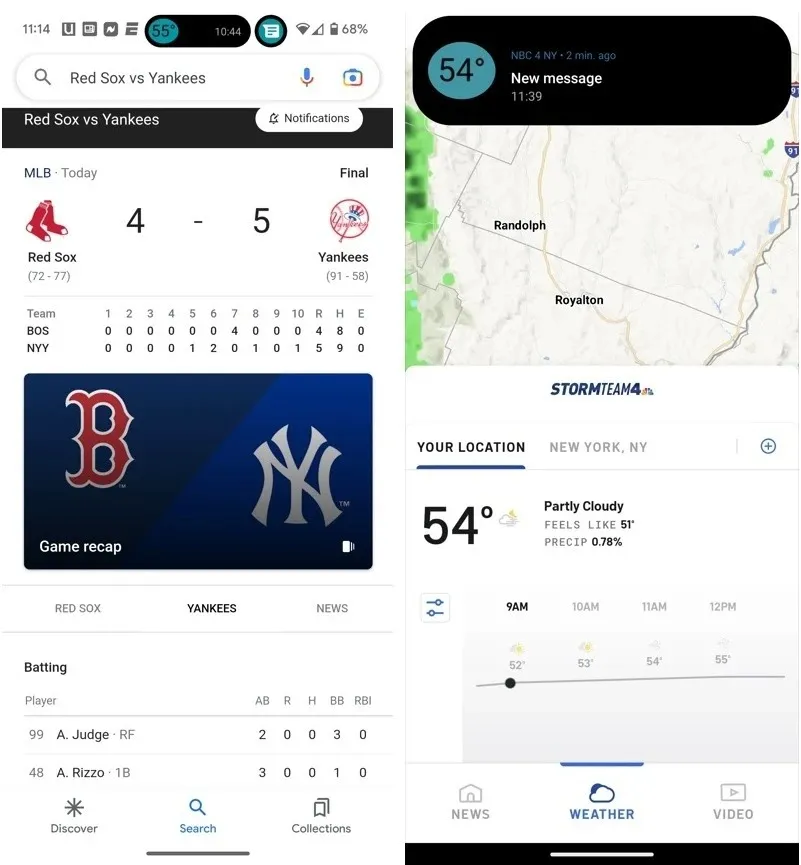Switch to the Red Sox batting tab
This screenshot has height=865, width=801.
pyautogui.click(x=78, y=608)
